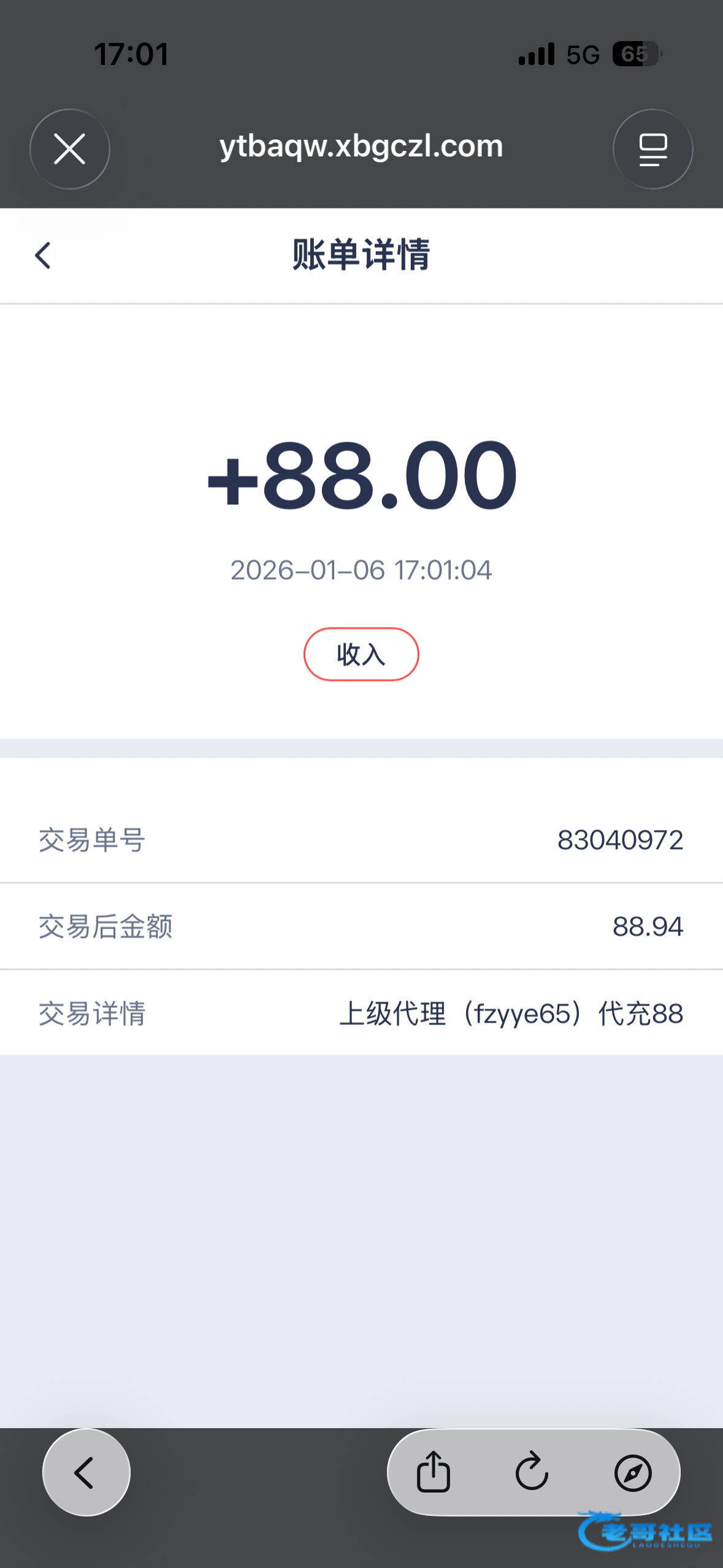Share this page via the share icon

434,1472
